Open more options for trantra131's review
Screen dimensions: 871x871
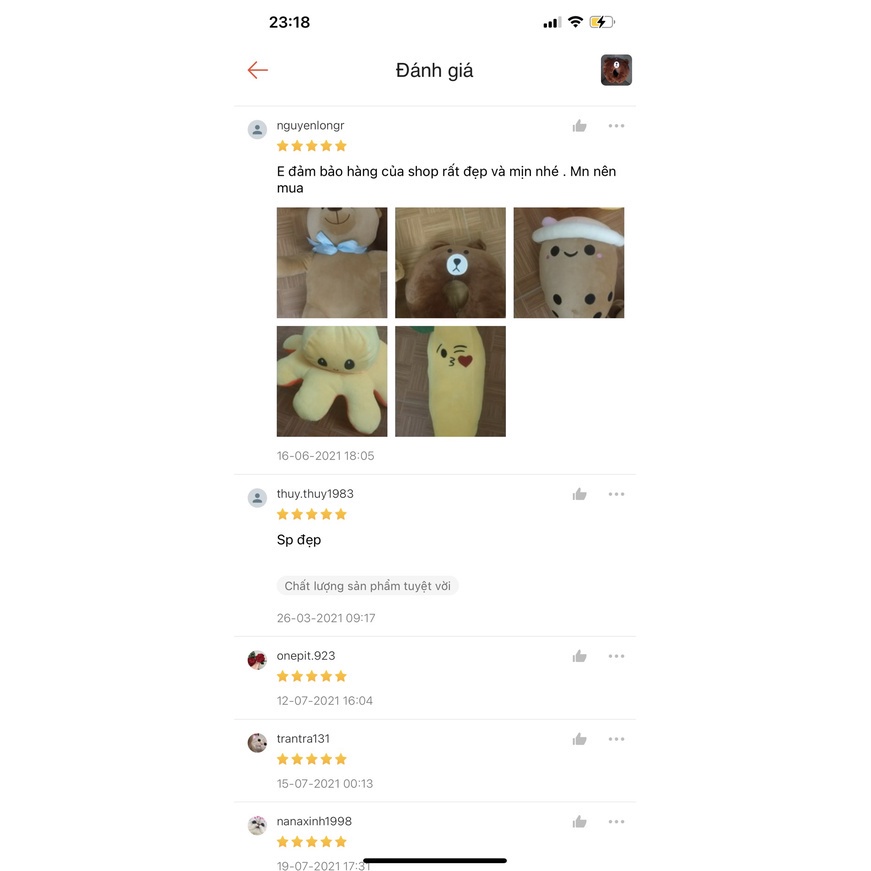(616, 739)
